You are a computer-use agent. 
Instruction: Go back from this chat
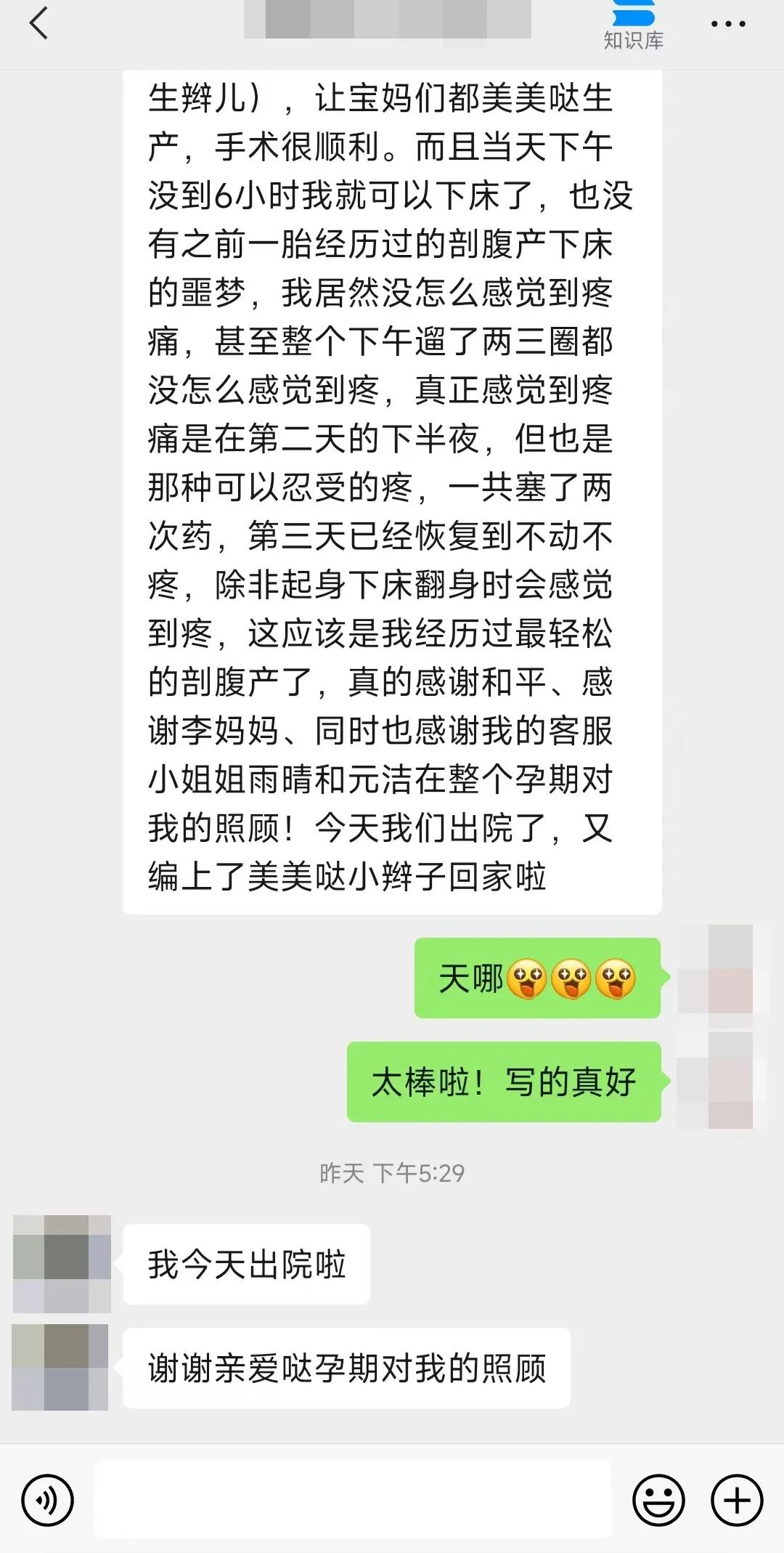tap(39, 23)
